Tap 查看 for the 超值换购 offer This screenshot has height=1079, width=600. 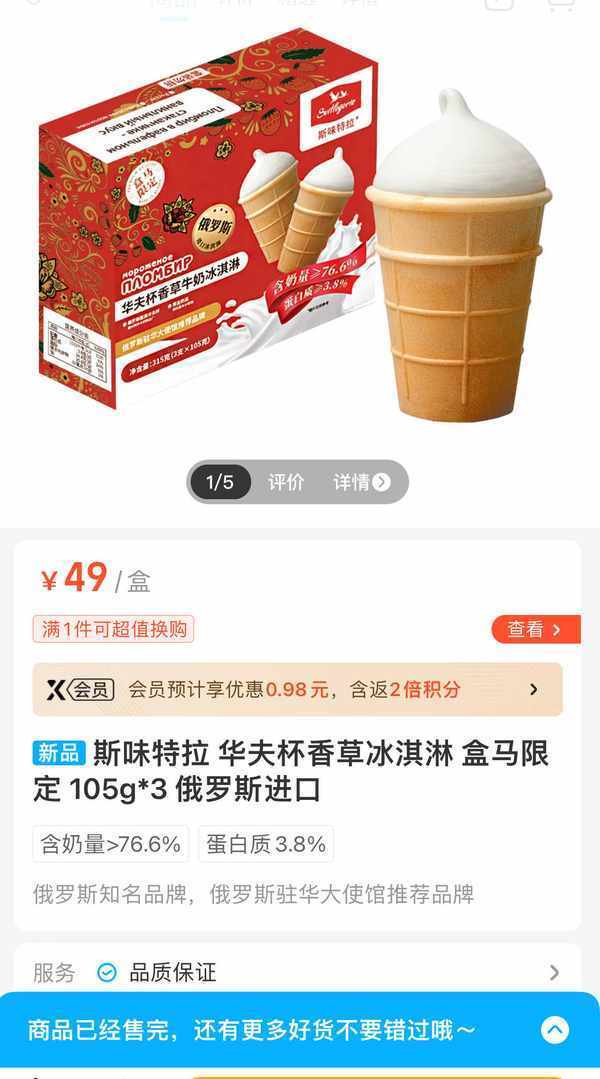click(535, 629)
